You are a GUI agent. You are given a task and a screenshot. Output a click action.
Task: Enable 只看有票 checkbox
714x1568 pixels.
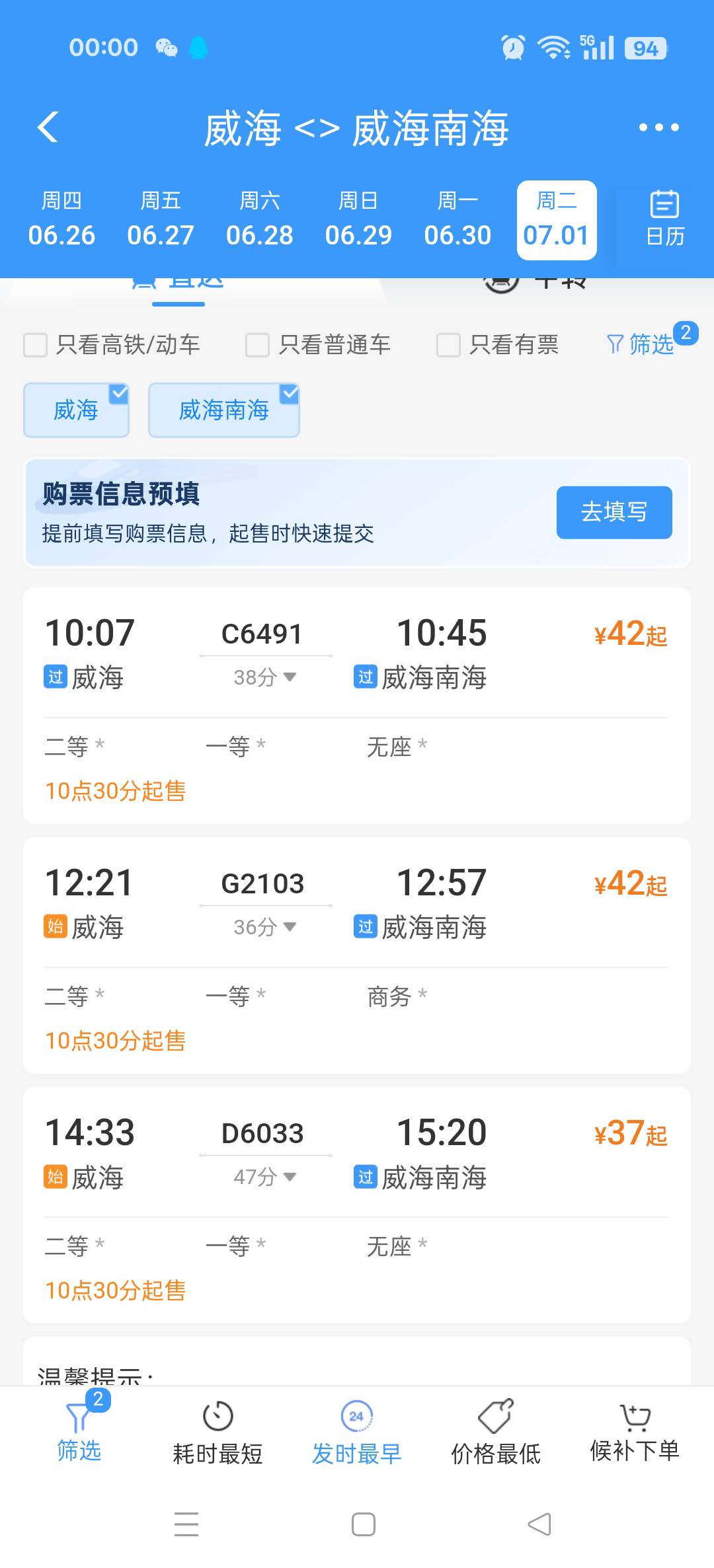tap(498, 344)
